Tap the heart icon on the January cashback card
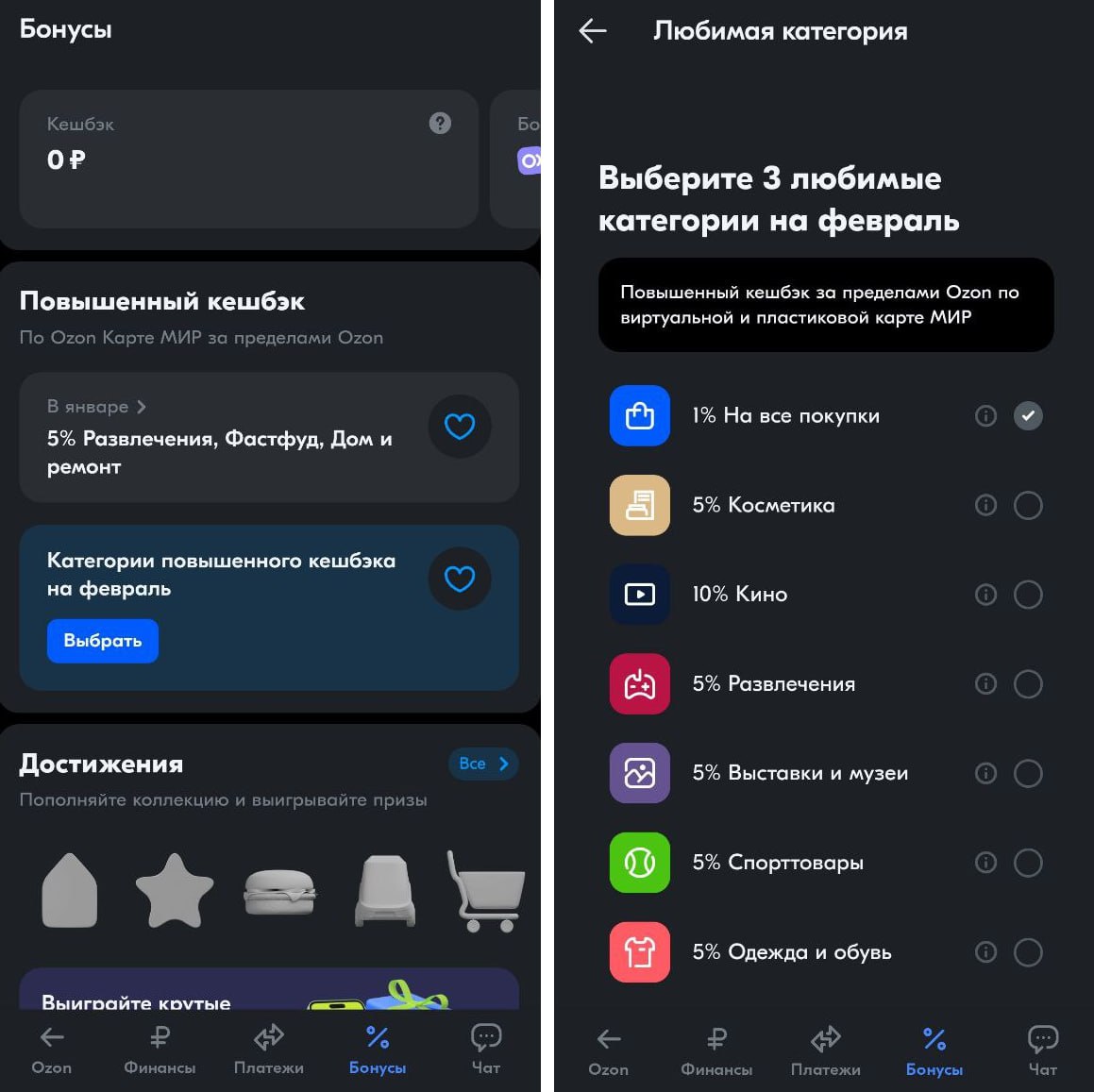Screen dimensions: 1094x1092 [460, 427]
